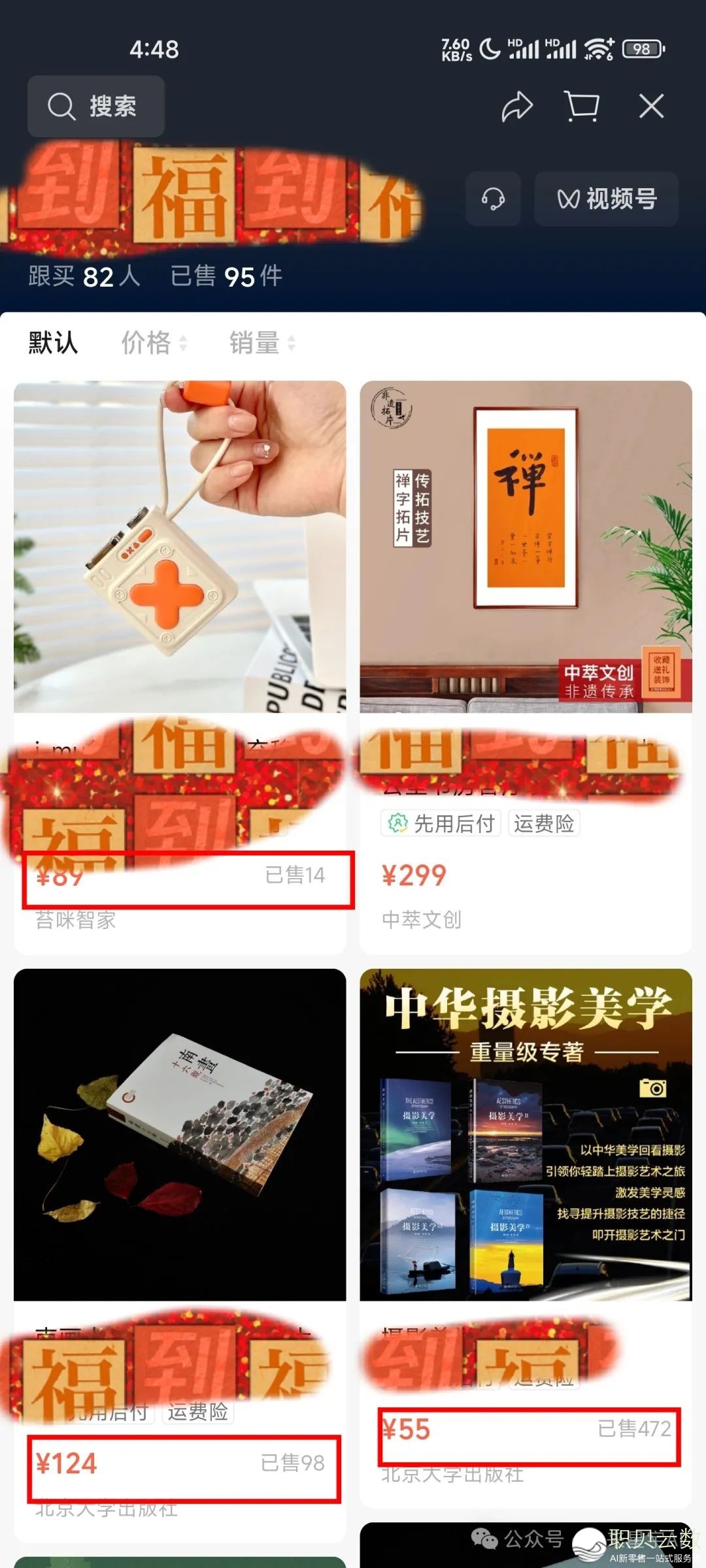Open the orange game console product from 苔咪智家
Image resolution: width=706 pixels, height=1568 pixels.
180,547
